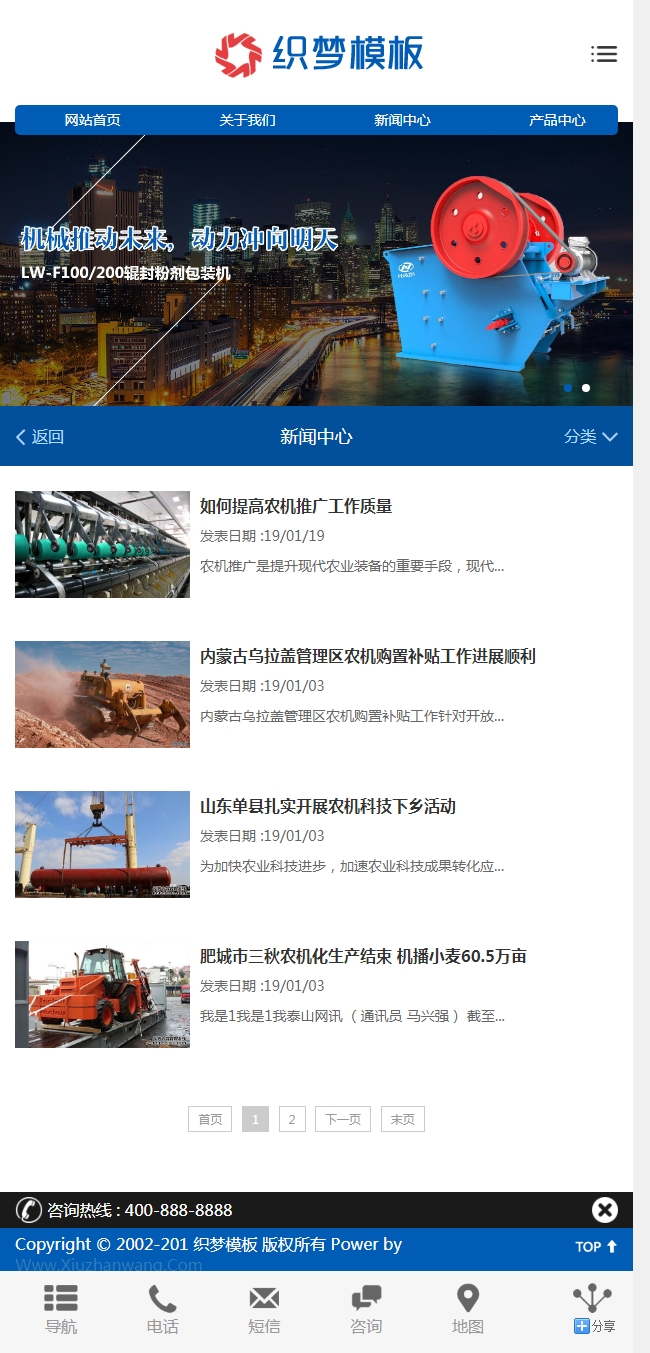Dismiss the 咨询热线 hotline bar
Image resolution: width=650 pixels, height=1353 pixels.
tap(605, 1210)
